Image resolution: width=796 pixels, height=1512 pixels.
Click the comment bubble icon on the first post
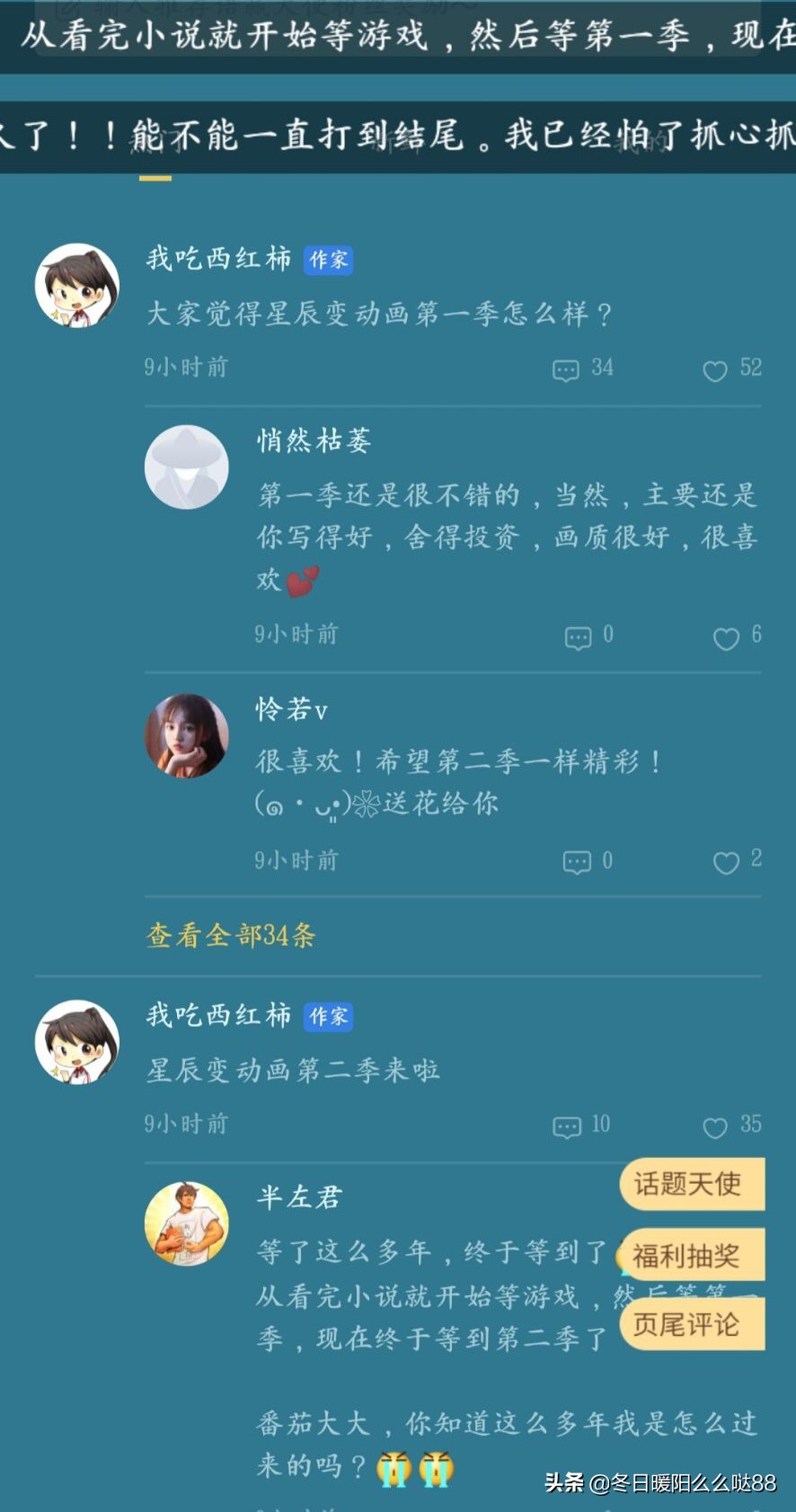(x=565, y=369)
